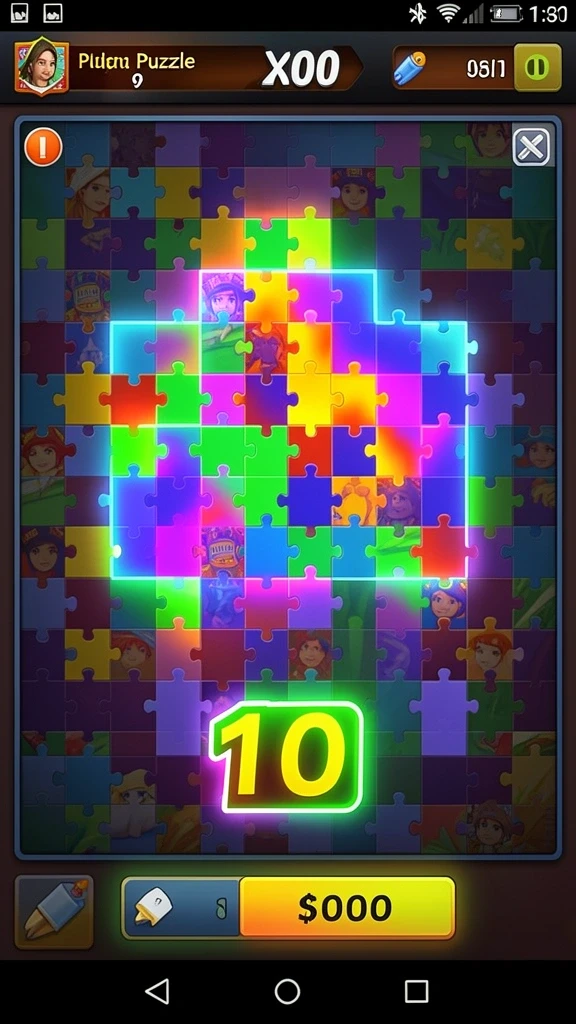Open the orange exclamation info icon
The image size is (576, 1024).
(43, 147)
